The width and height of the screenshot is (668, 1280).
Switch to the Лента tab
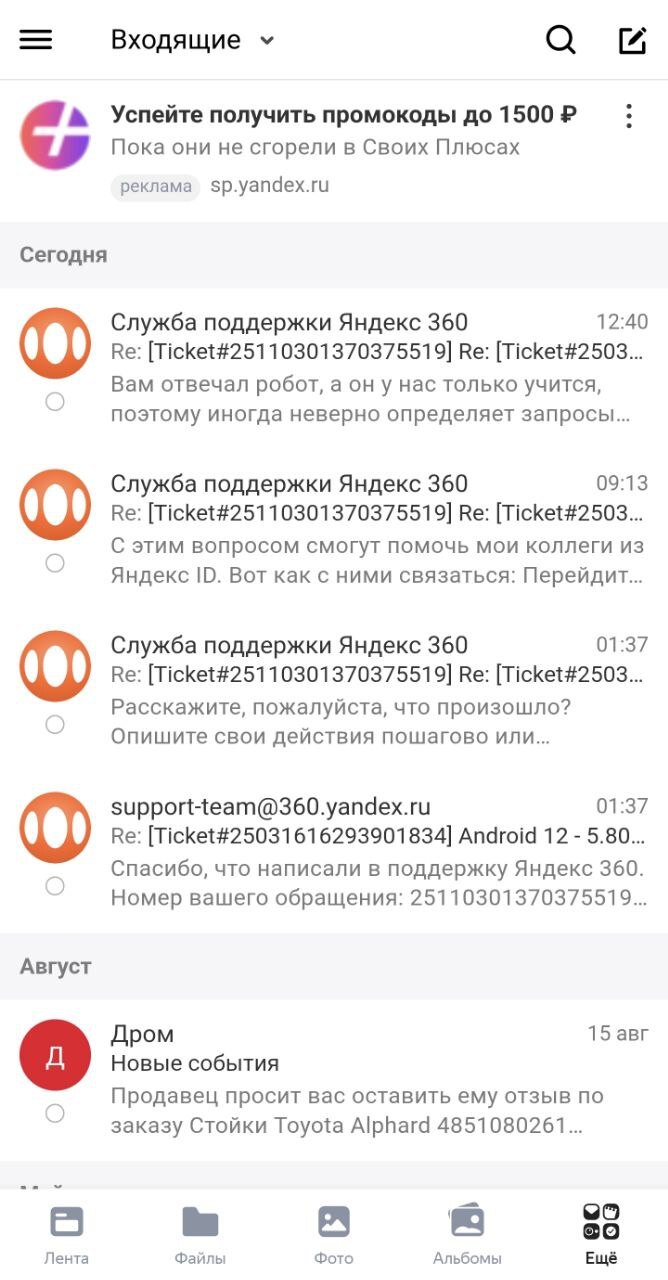tap(66, 1235)
